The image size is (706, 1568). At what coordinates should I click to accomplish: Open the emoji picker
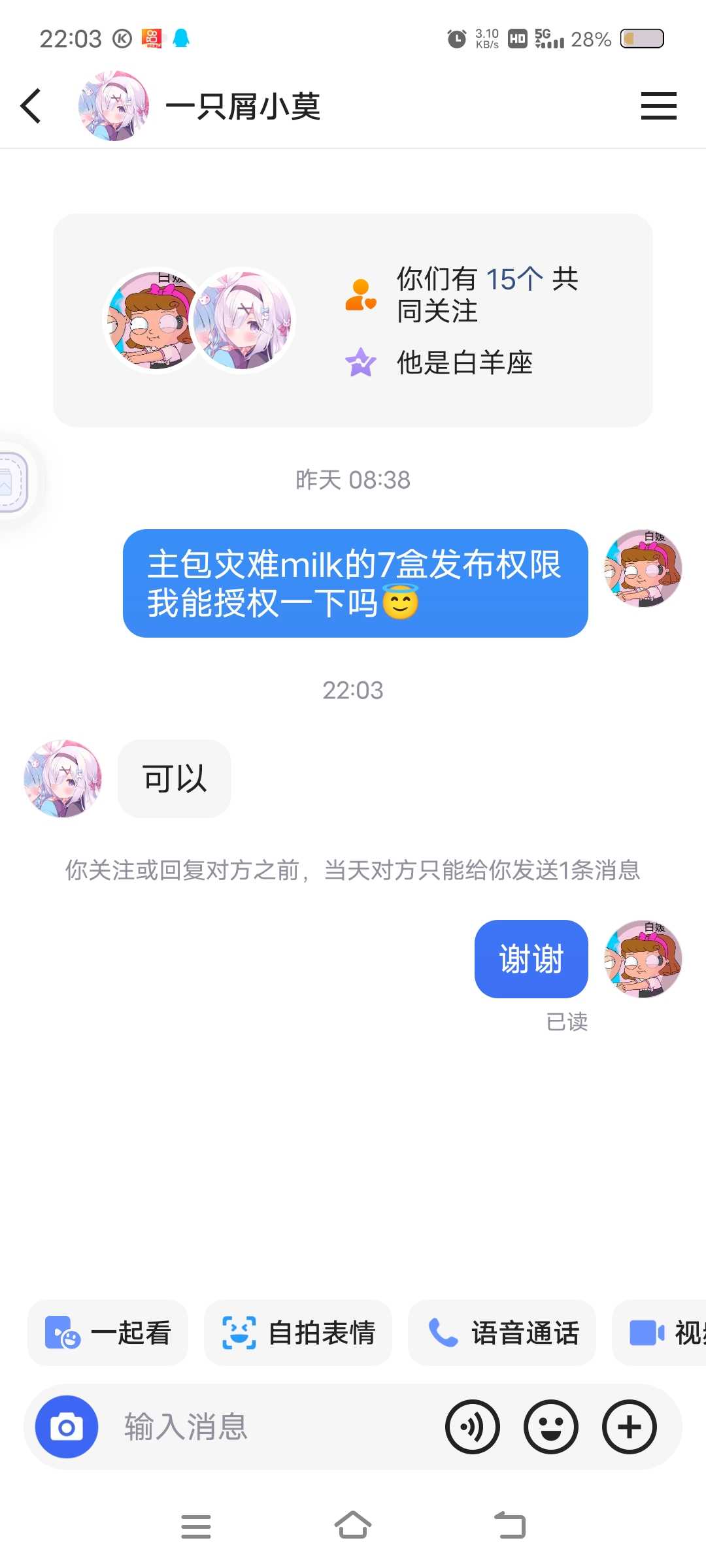tap(551, 1427)
